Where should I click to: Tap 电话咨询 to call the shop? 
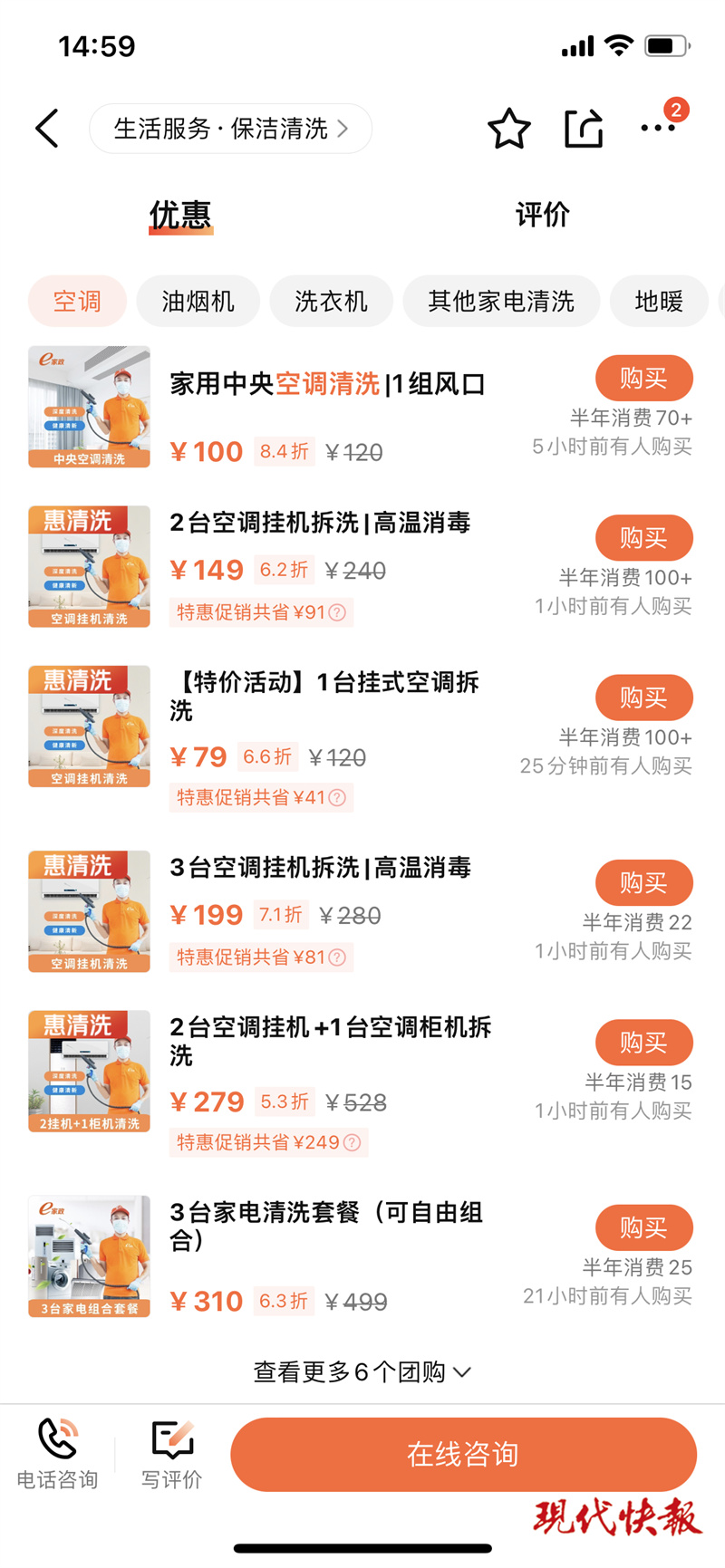tap(57, 1455)
